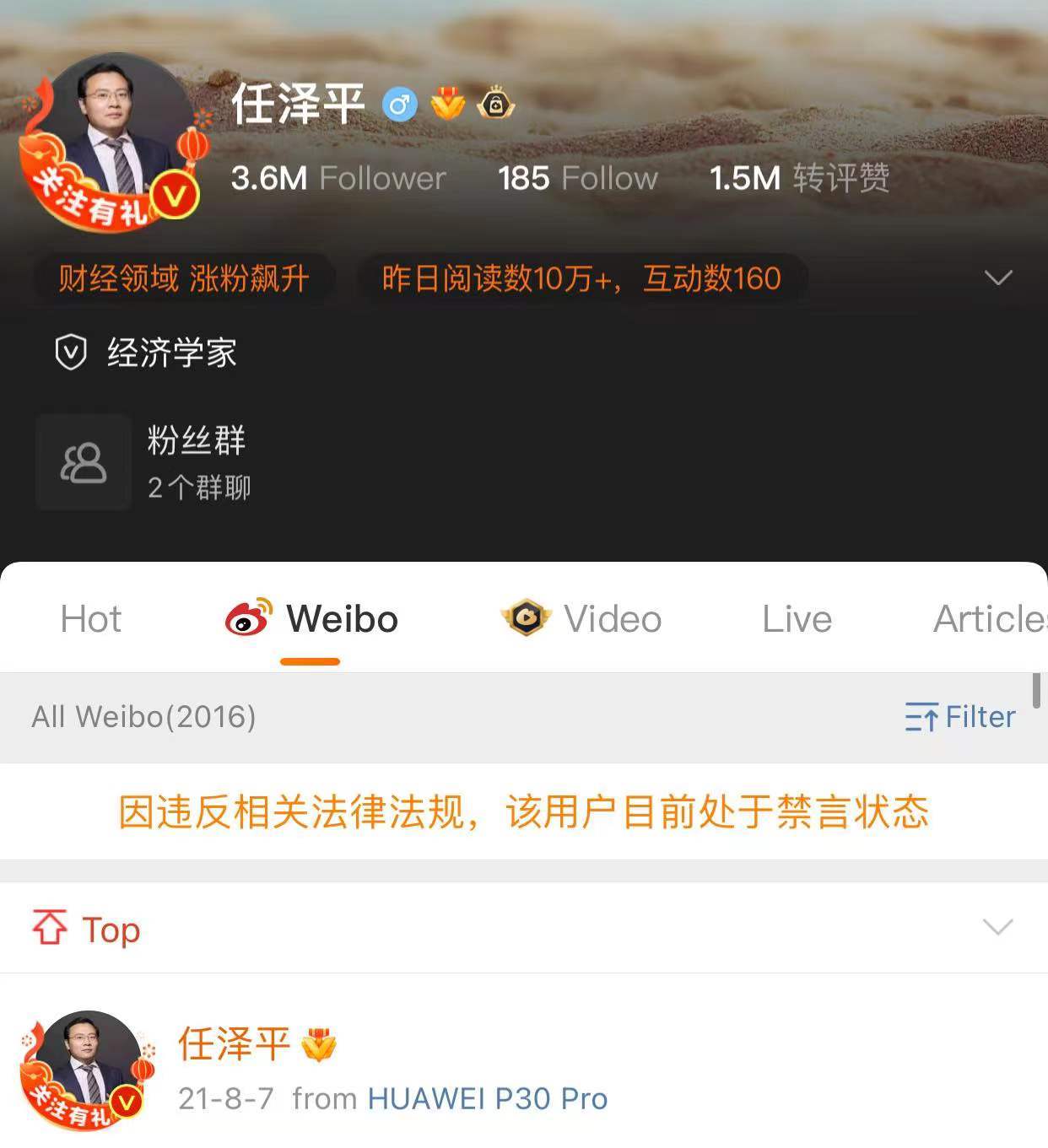The image size is (1048, 1148).
Task: Open the 昨日阅读数10万+ chip
Action: tap(581, 278)
